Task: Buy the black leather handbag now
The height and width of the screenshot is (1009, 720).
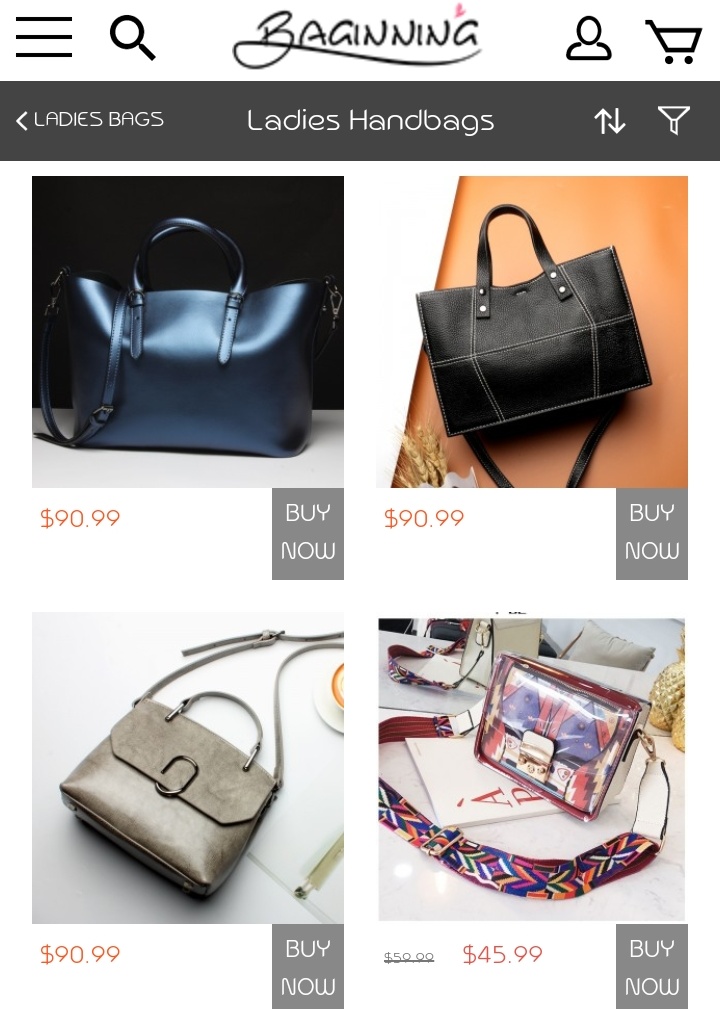Action: [x=652, y=533]
